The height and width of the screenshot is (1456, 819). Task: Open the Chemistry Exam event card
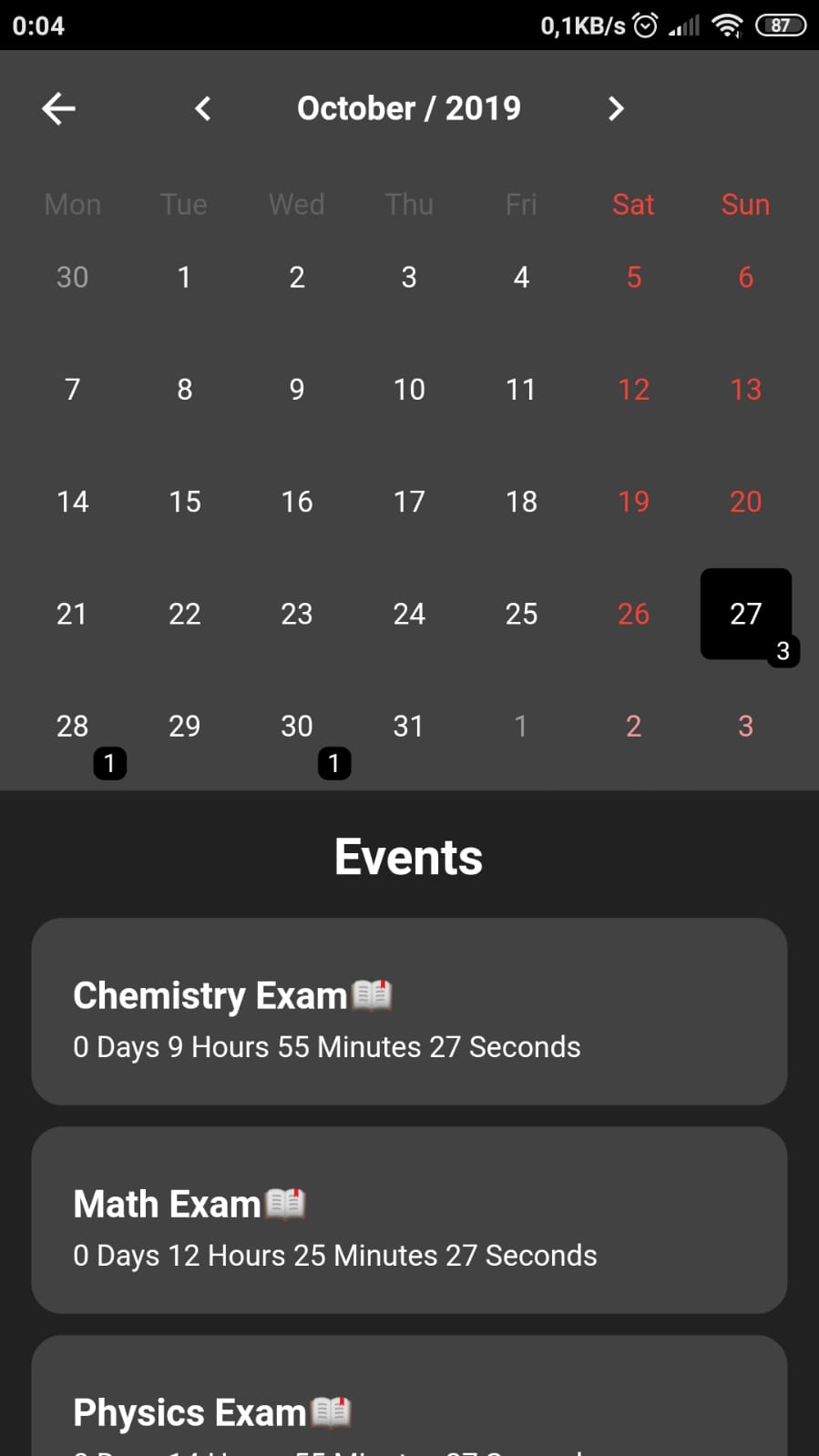pos(409,1012)
